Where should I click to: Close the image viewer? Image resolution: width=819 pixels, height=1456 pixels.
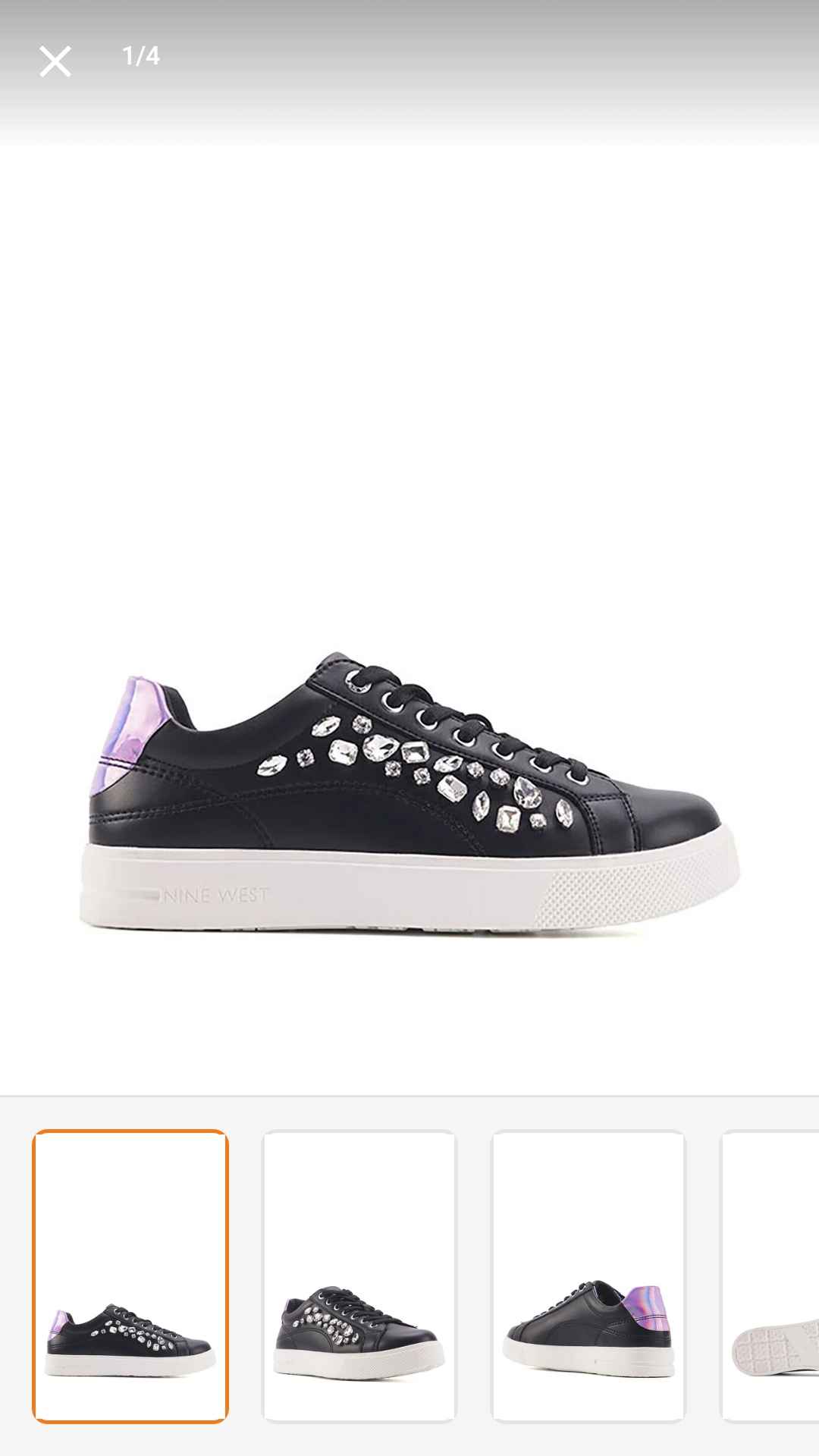[55, 61]
